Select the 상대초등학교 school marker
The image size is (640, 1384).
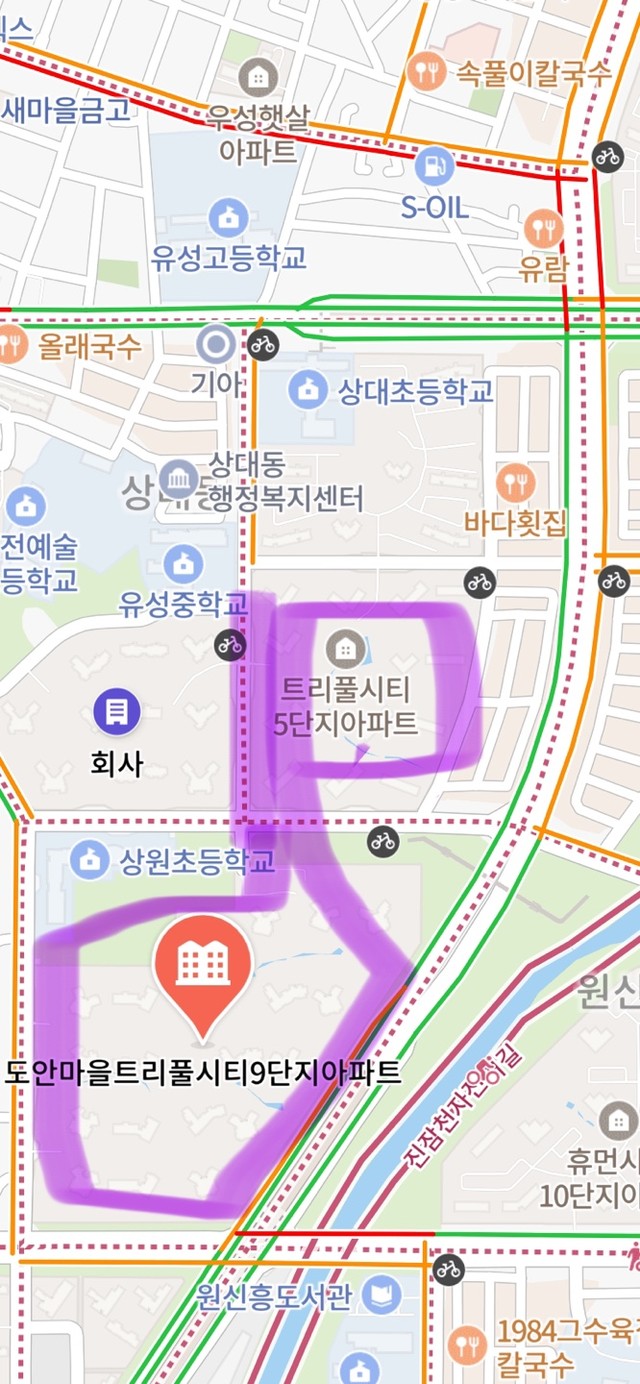pos(307,389)
